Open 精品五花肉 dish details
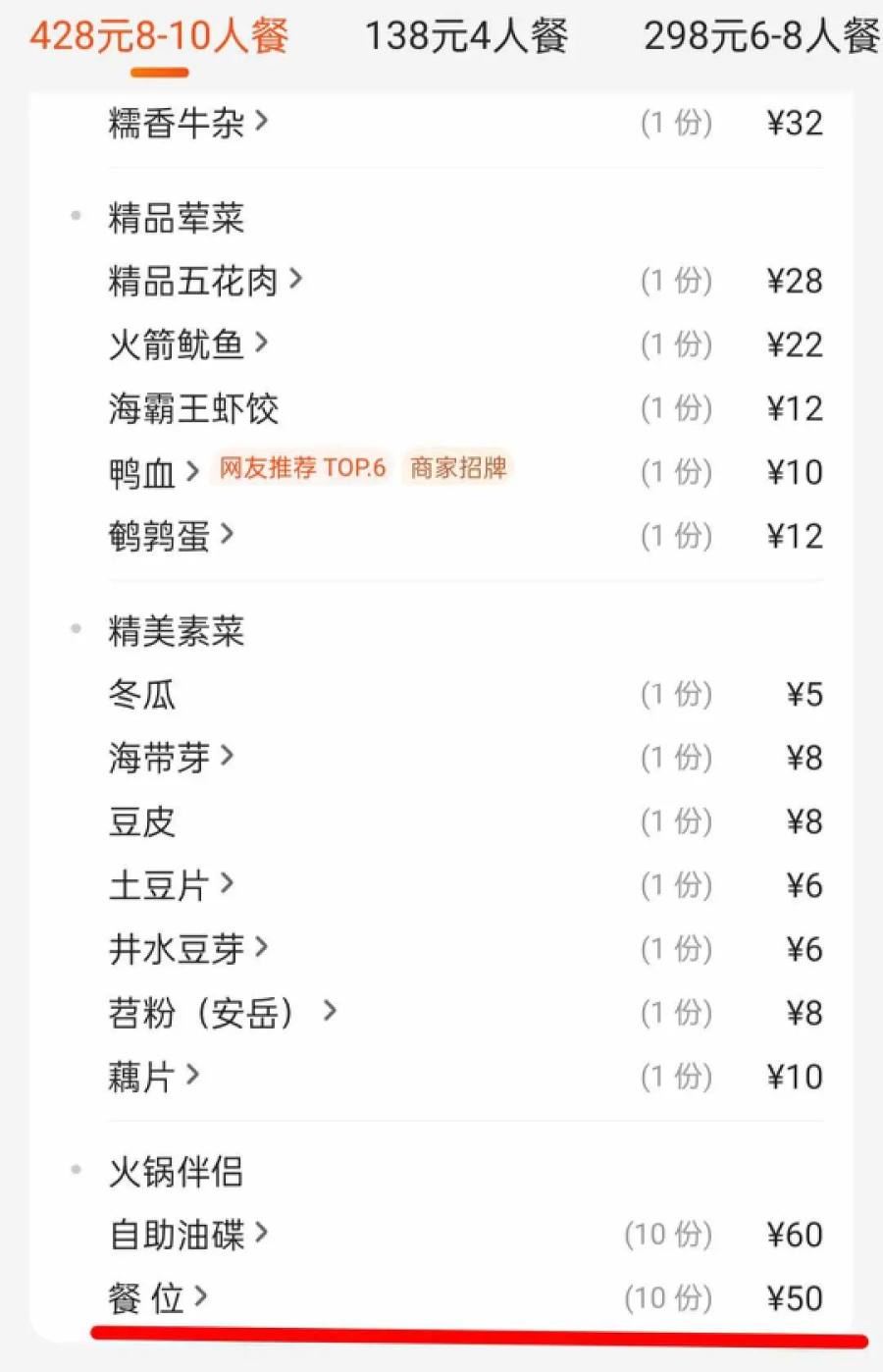 [204, 281]
